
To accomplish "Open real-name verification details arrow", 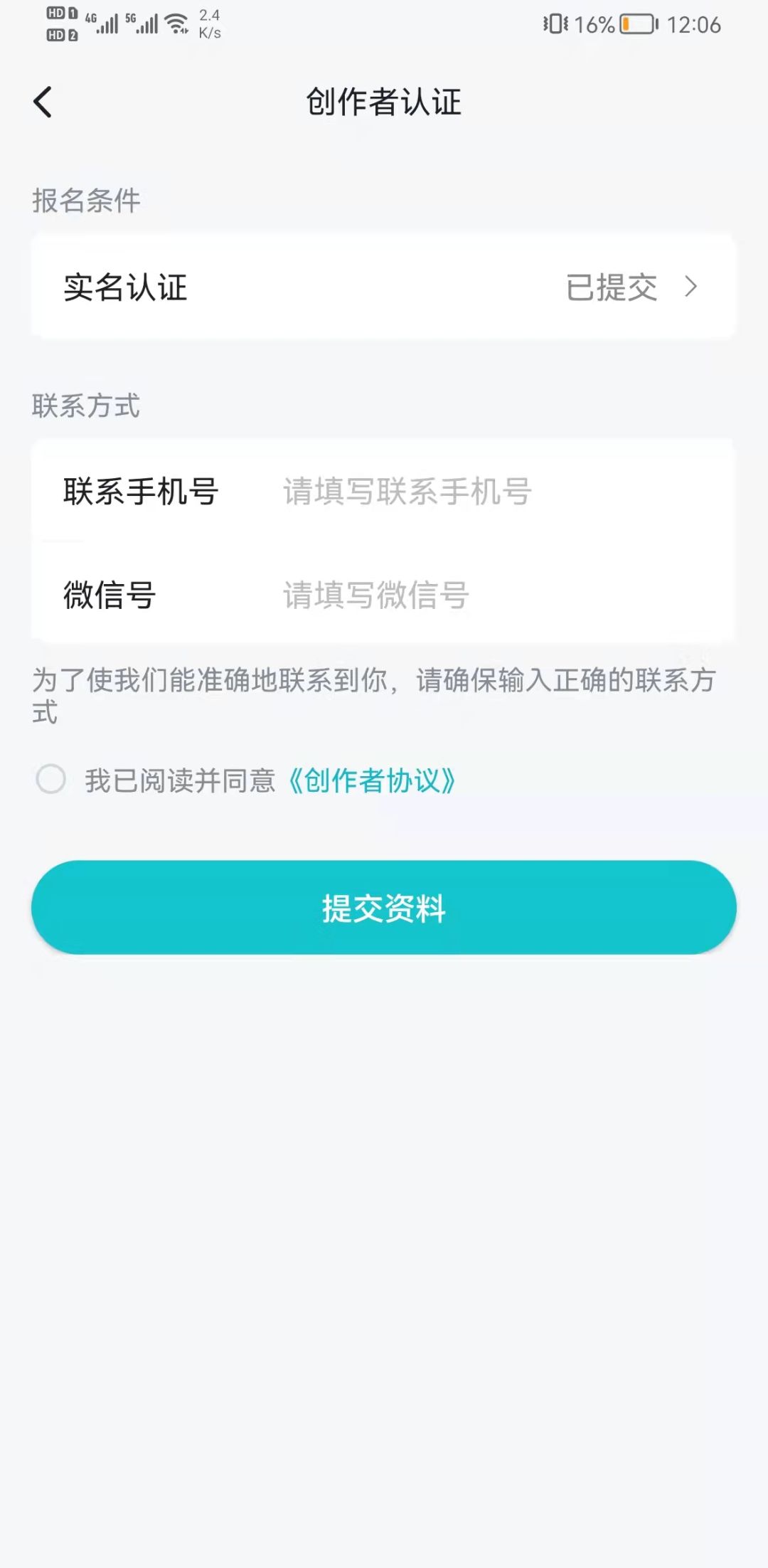I will point(690,287).
